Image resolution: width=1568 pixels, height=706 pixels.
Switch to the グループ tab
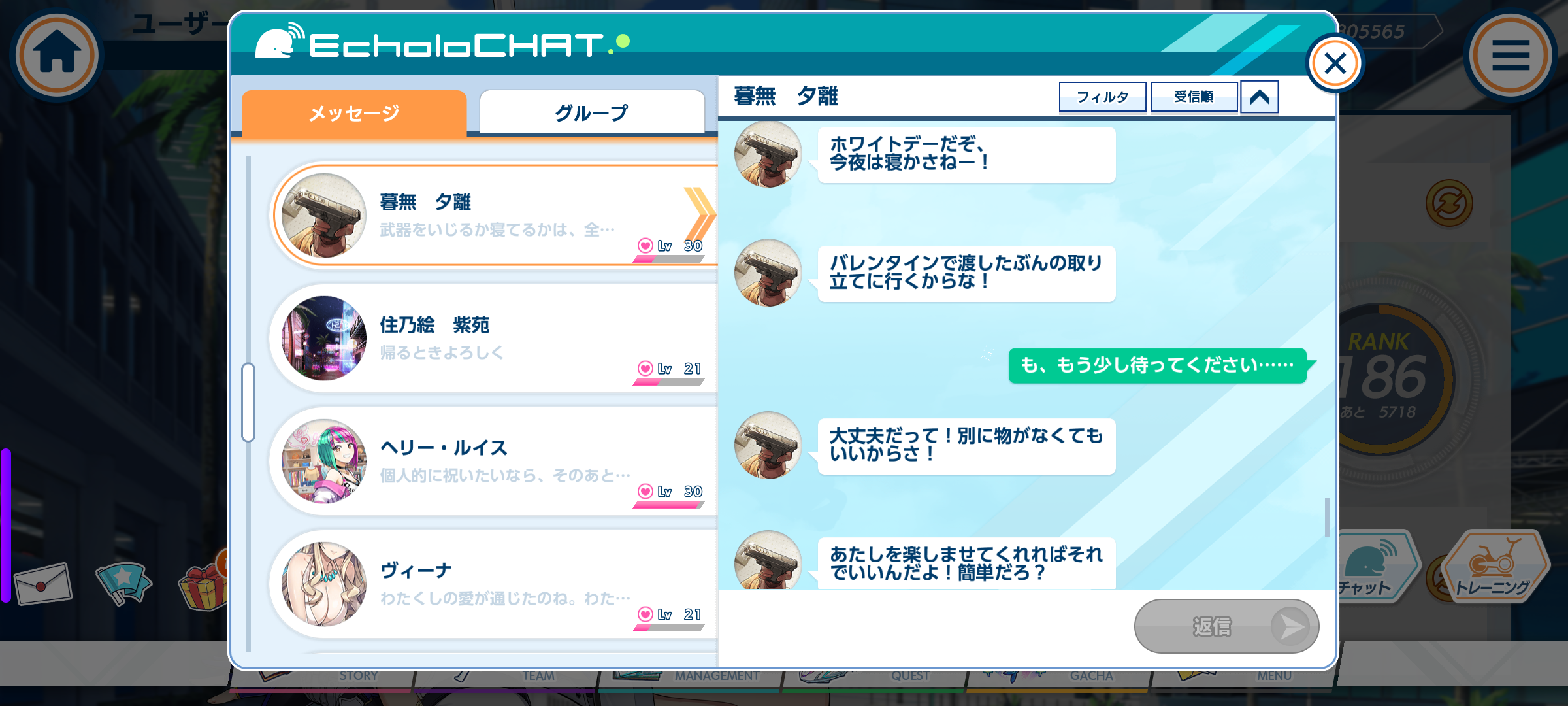click(x=592, y=112)
